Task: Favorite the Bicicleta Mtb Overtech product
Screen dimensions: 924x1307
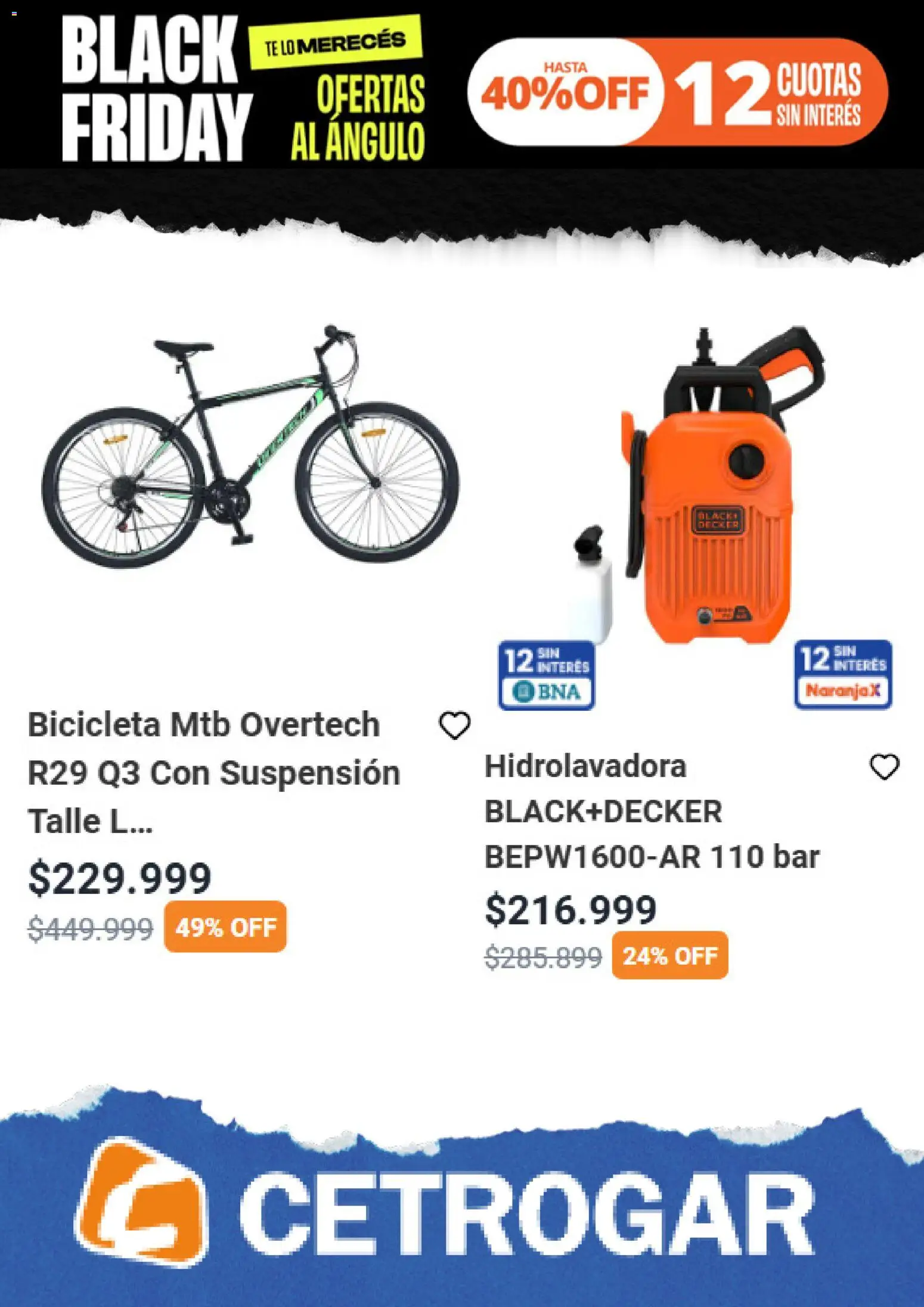Action: [456, 725]
